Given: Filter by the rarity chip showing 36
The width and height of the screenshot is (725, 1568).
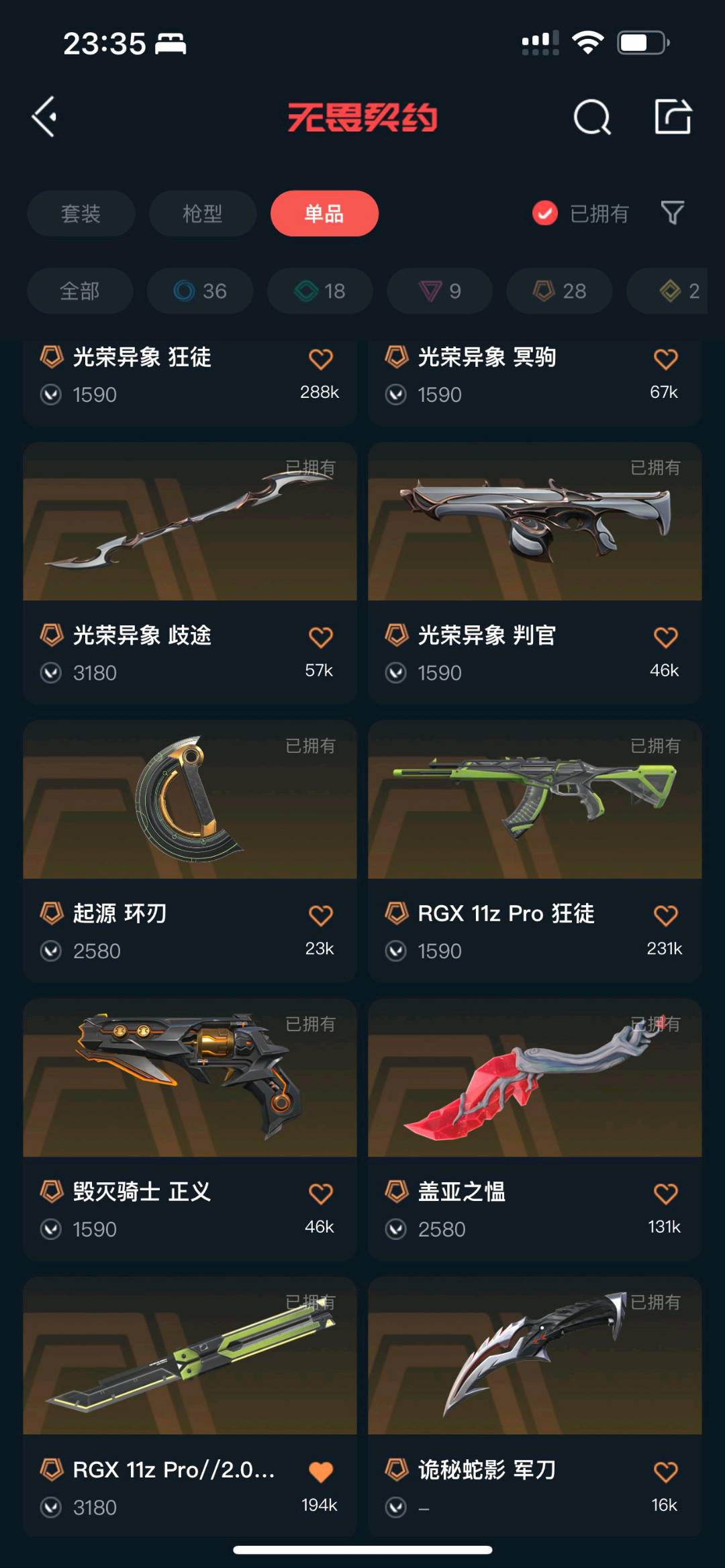Looking at the screenshot, I should (x=200, y=291).
